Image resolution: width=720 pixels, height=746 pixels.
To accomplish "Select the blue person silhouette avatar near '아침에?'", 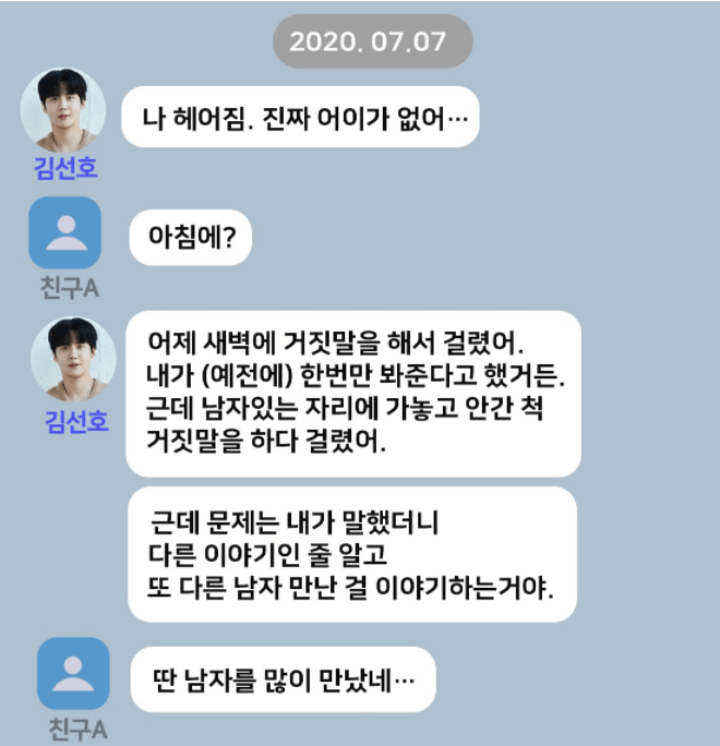I will point(63,232).
